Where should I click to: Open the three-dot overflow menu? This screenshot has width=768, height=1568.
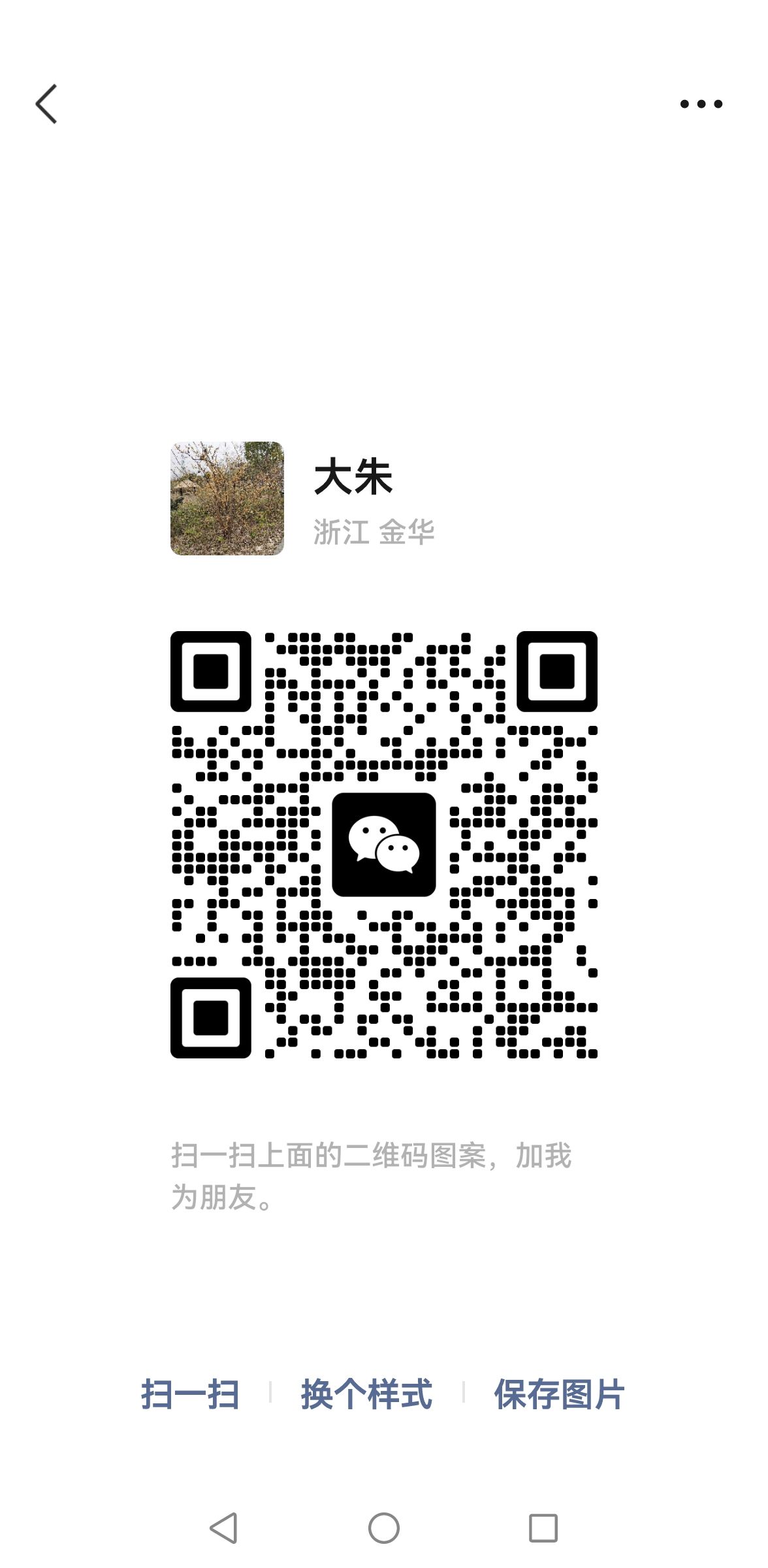pyautogui.click(x=701, y=104)
